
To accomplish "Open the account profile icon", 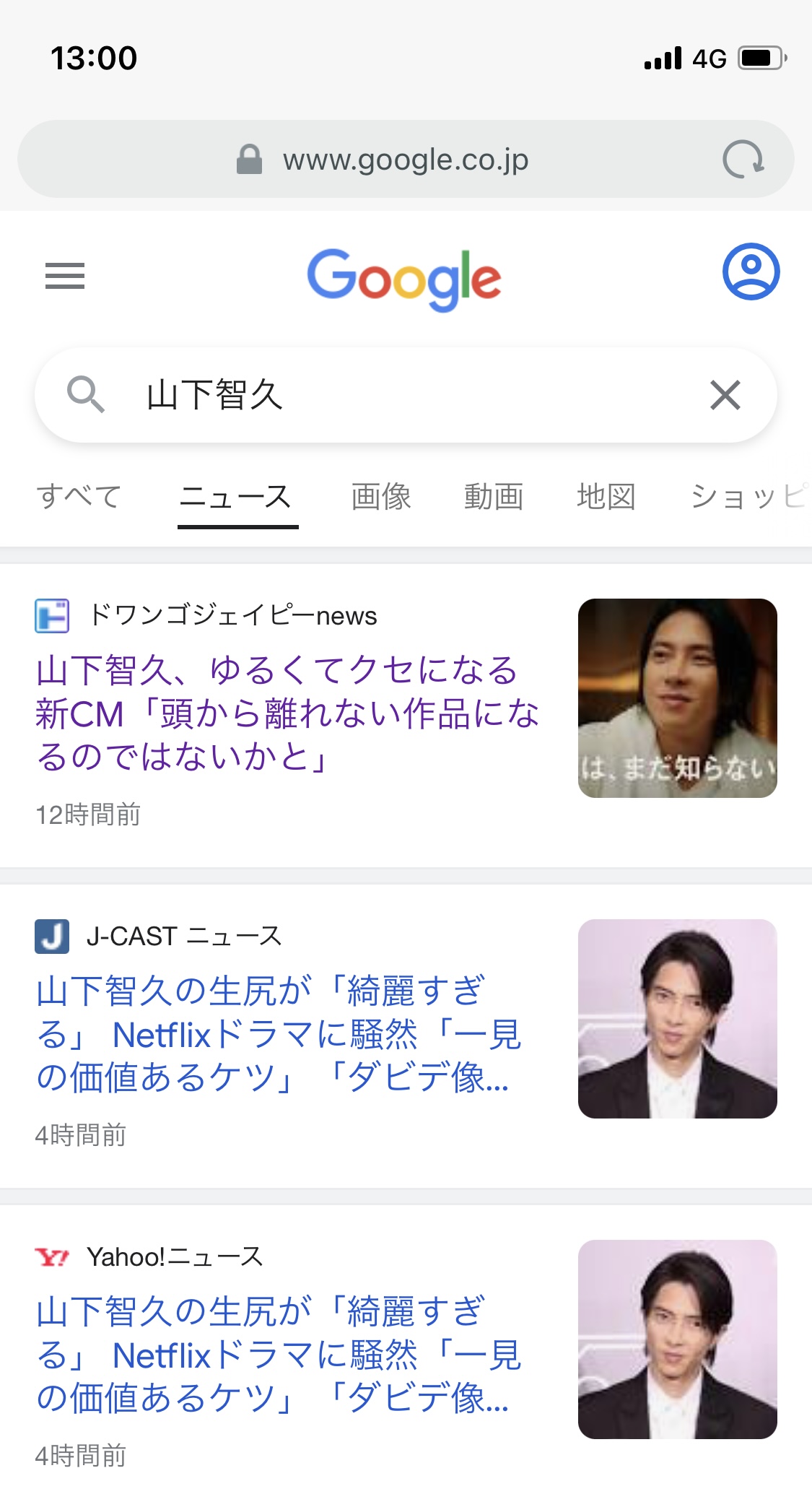I will tap(751, 272).
